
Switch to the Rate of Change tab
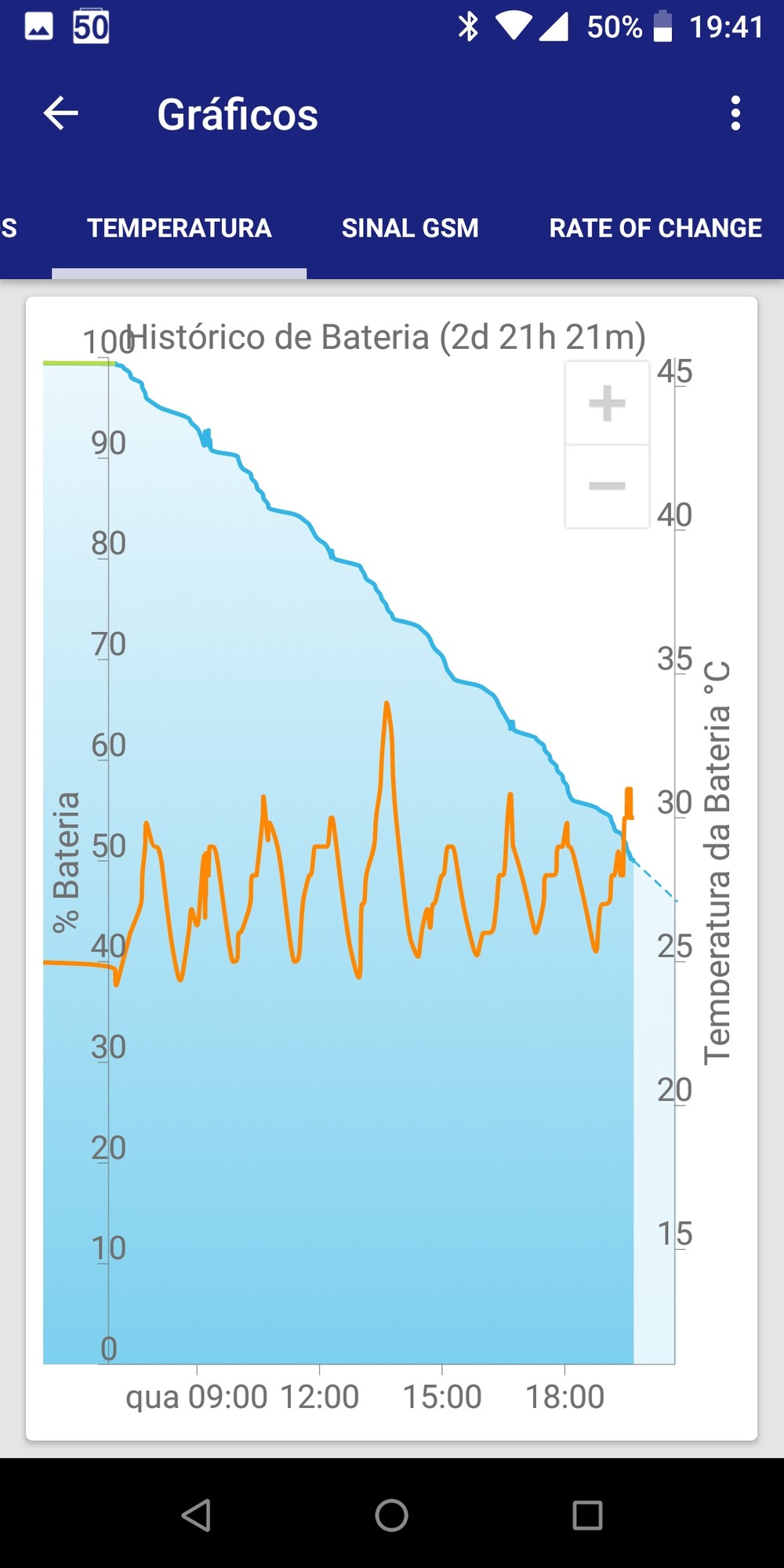click(655, 228)
